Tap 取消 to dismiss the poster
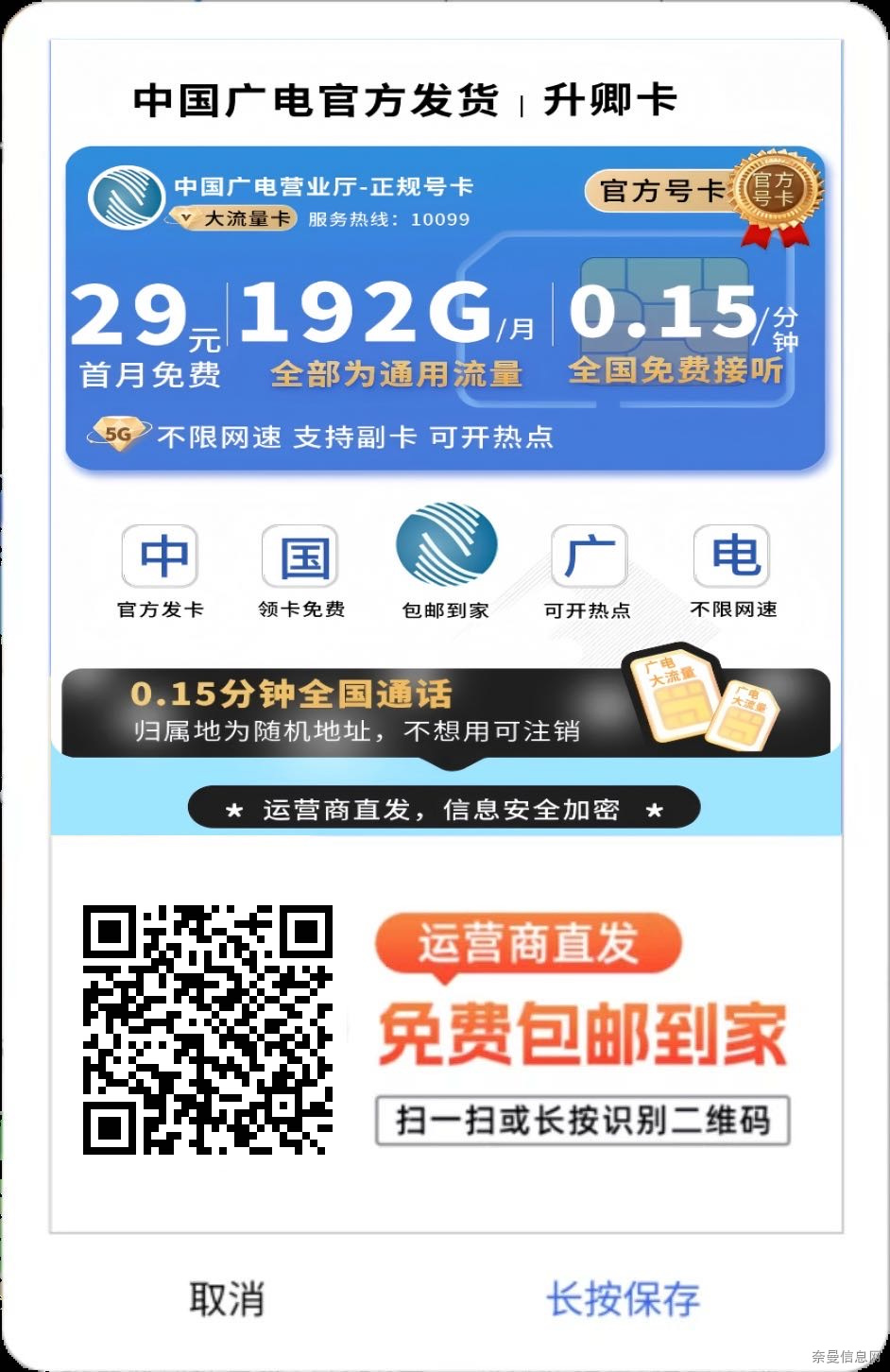The width and height of the screenshot is (890, 1372). (x=227, y=1299)
